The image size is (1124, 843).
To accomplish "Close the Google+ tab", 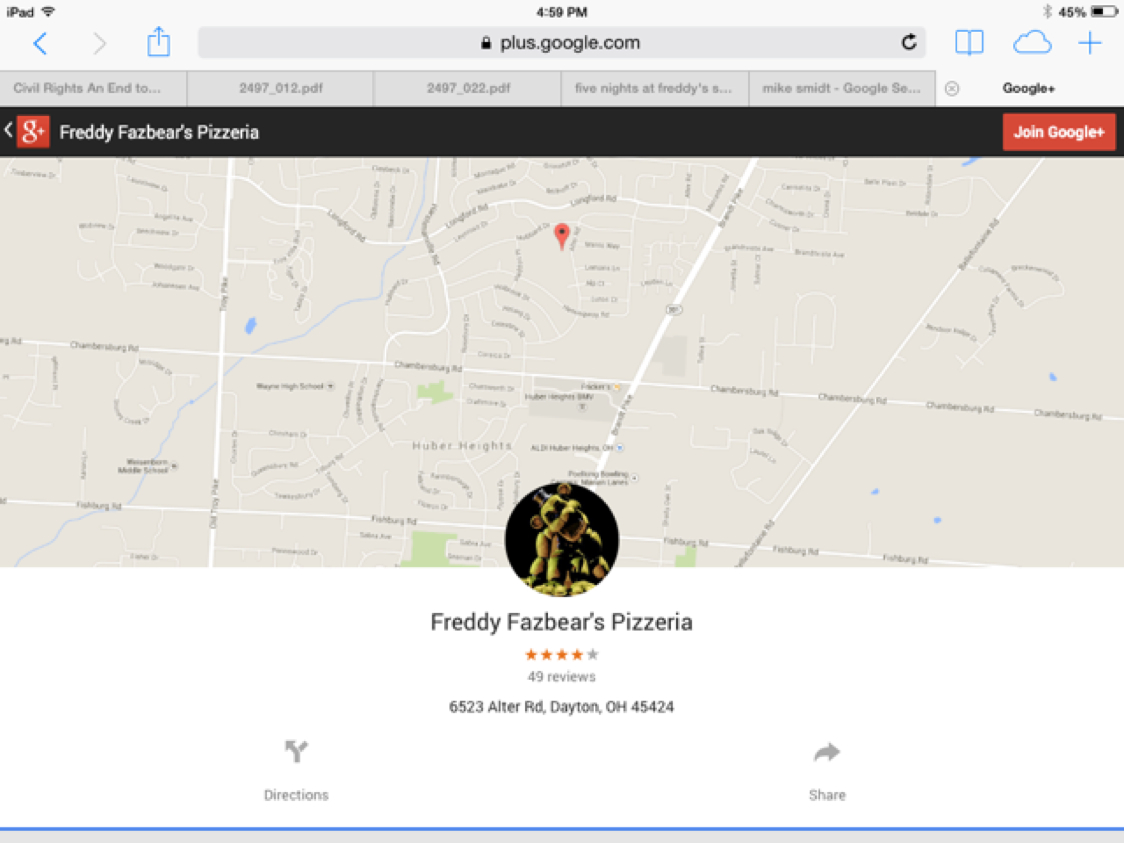I will pos(952,89).
